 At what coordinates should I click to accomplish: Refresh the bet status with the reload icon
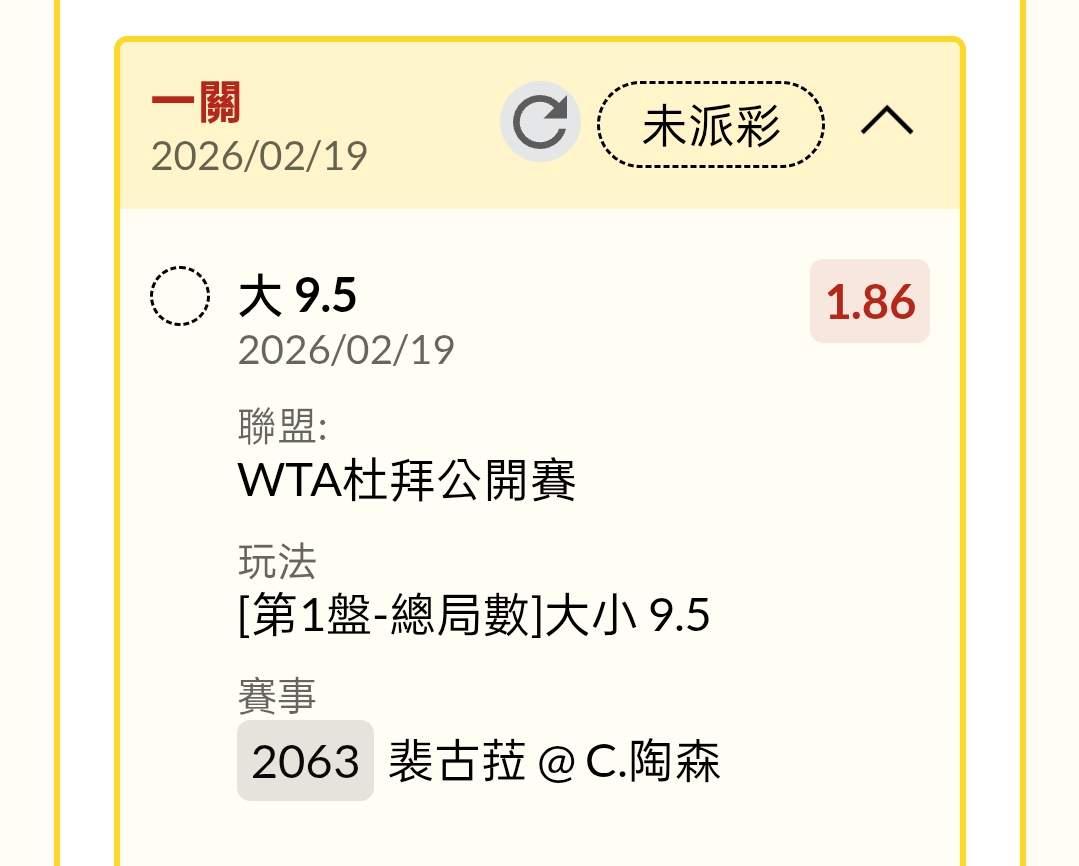[x=540, y=122]
